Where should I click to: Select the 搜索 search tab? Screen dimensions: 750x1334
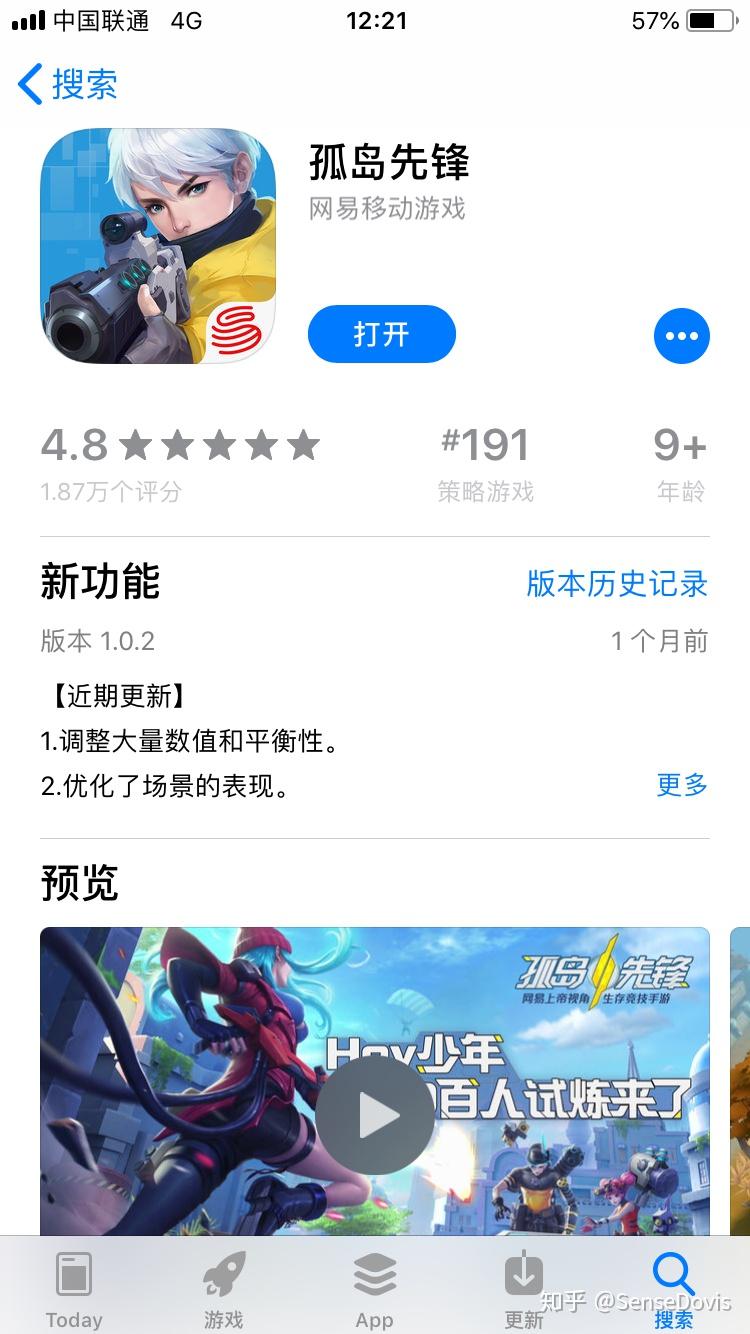point(674,1289)
